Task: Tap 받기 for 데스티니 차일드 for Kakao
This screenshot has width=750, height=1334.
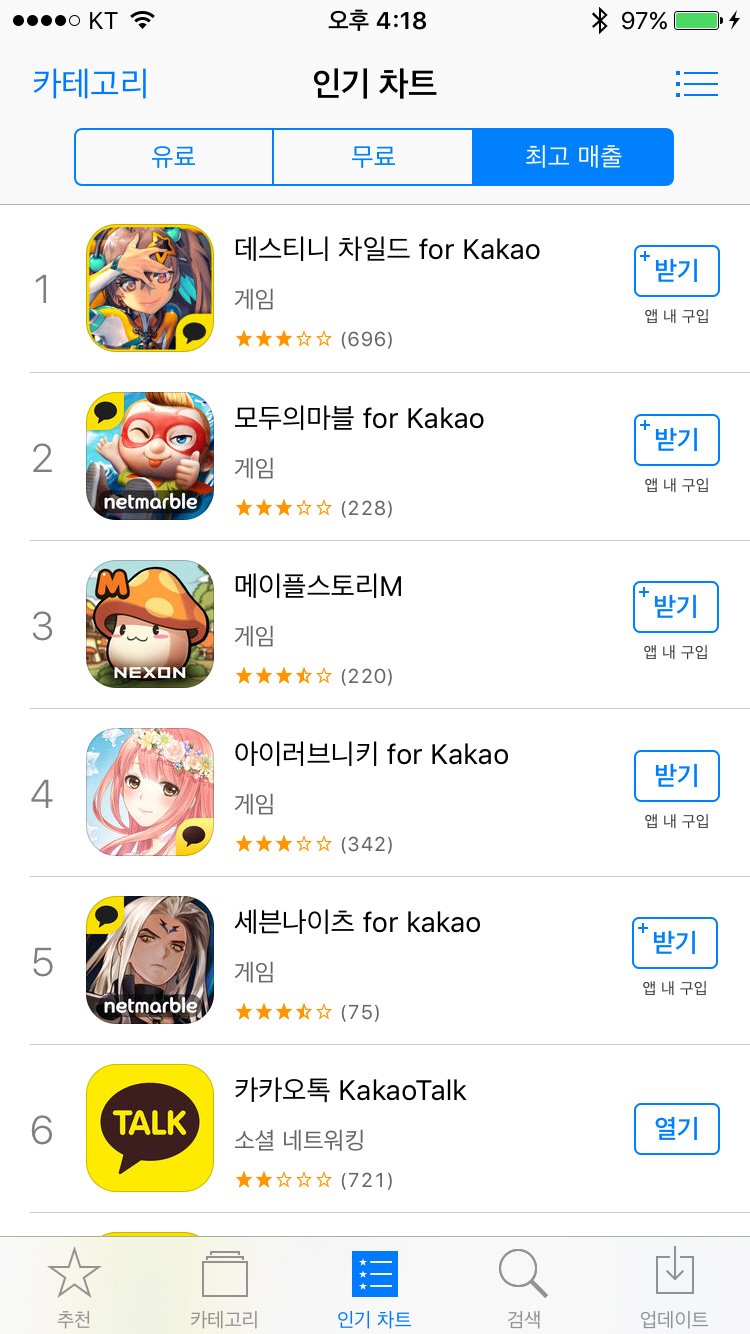Action: 676,271
